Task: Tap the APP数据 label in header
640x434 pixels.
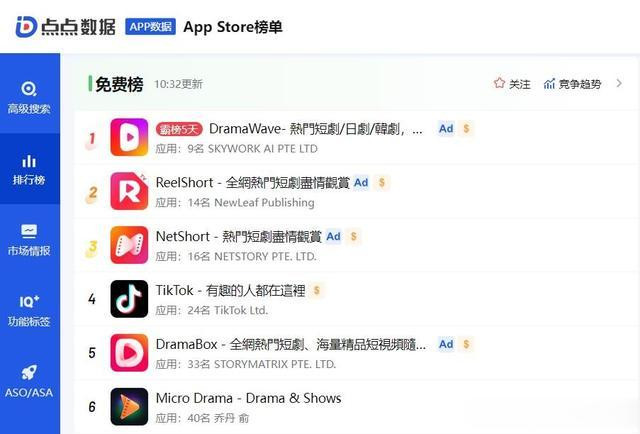Action: [x=150, y=26]
